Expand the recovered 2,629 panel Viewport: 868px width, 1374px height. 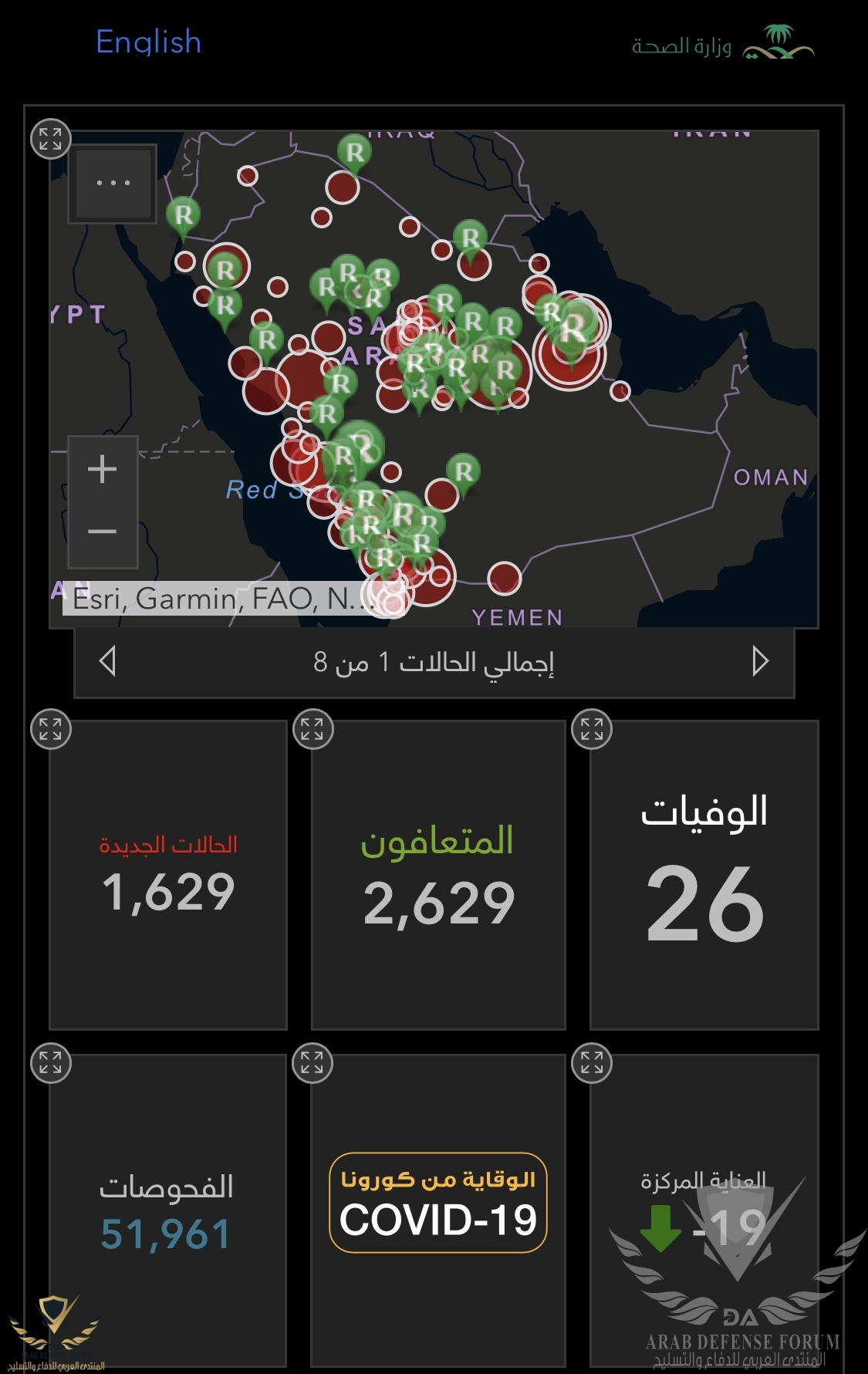click(312, 729)
